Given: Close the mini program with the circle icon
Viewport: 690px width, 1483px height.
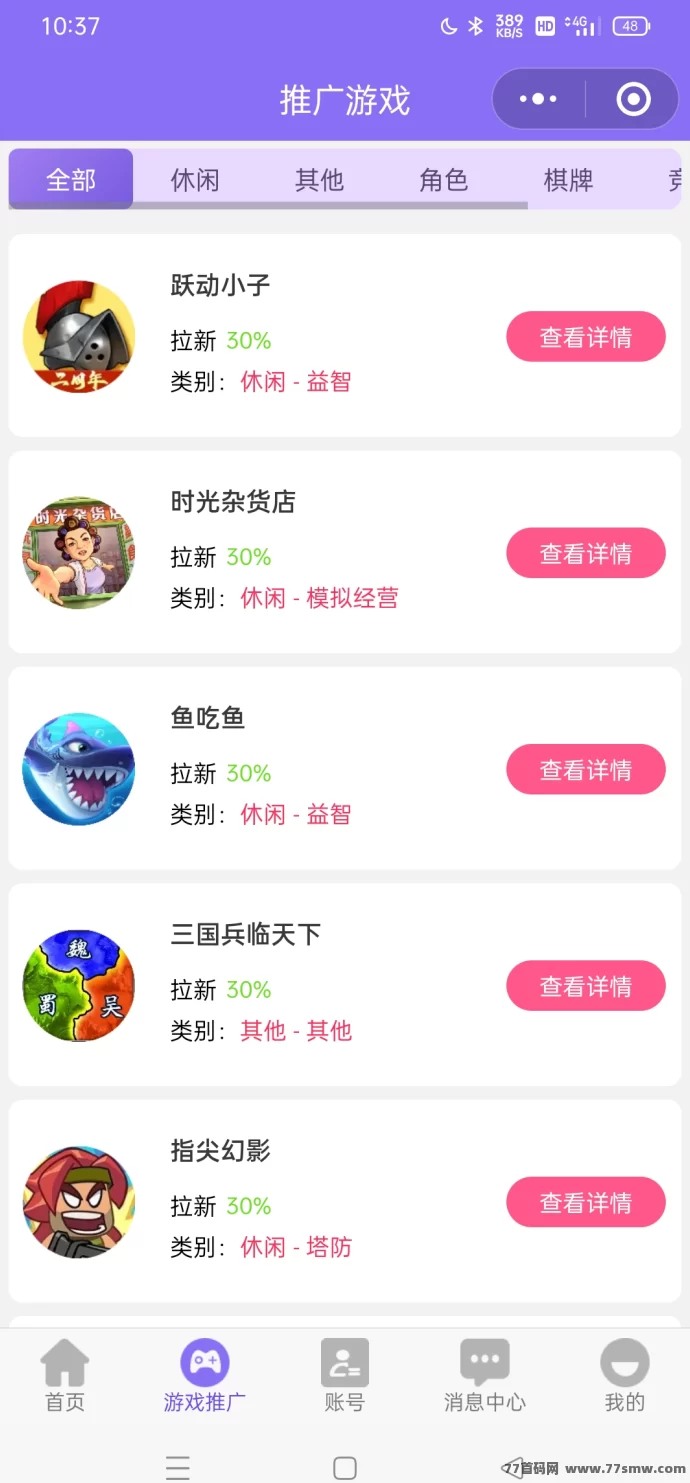Looking at the screenshot, I should pos(633,99).
